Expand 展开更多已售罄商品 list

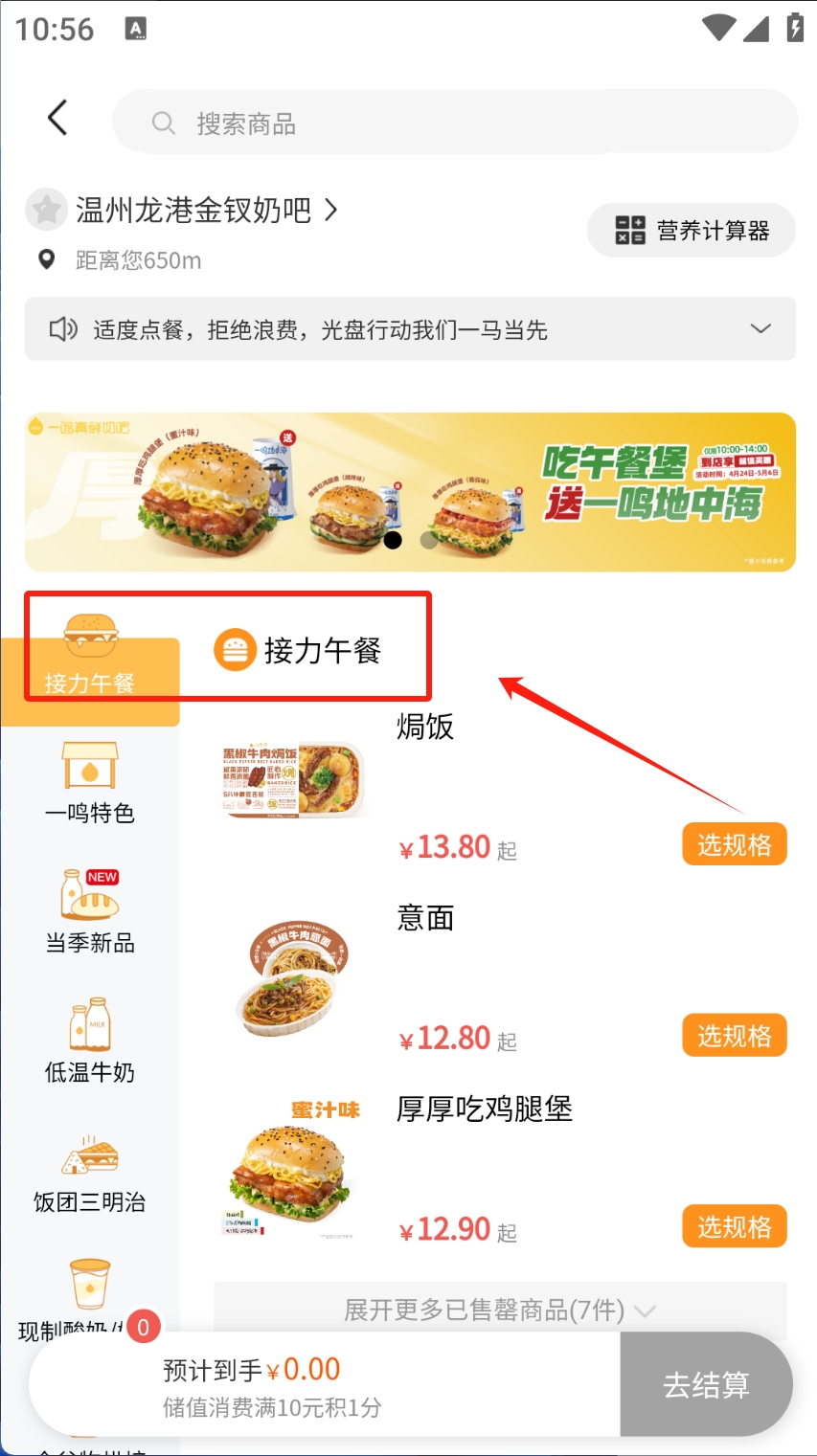(x=499, y=1310)
